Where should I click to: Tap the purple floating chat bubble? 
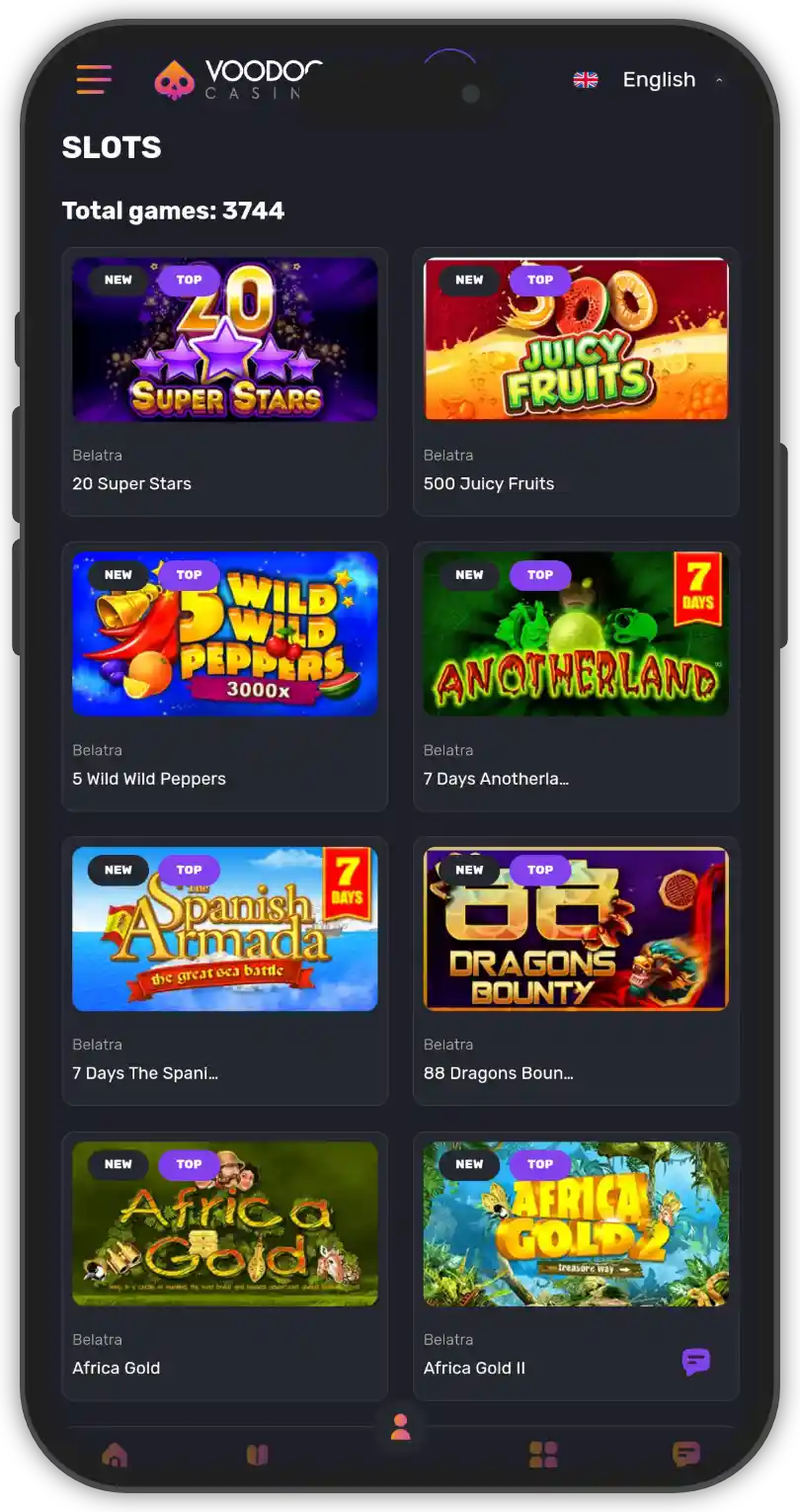click(696, 1362)
